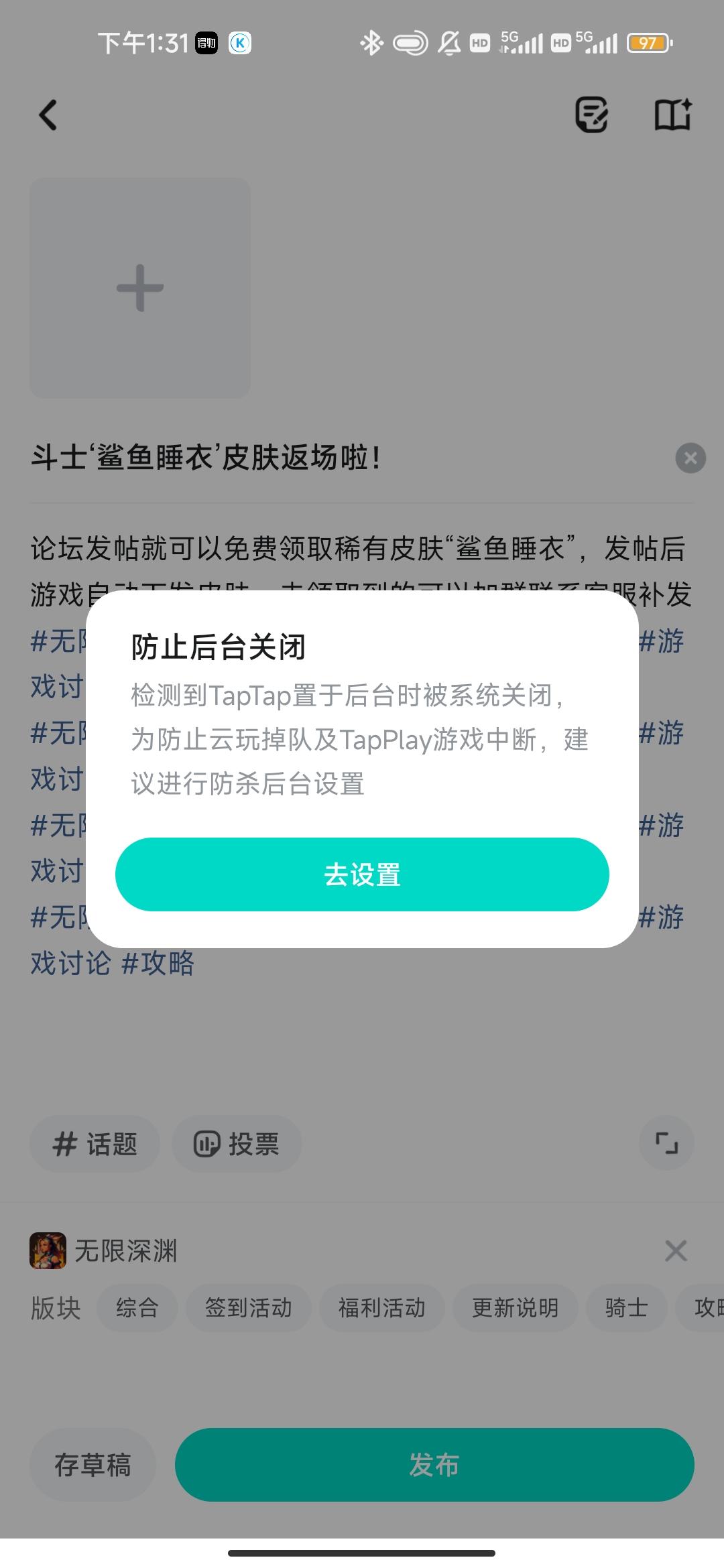
Task: 点击加号添加图片
Action: [x=139, y=288]
